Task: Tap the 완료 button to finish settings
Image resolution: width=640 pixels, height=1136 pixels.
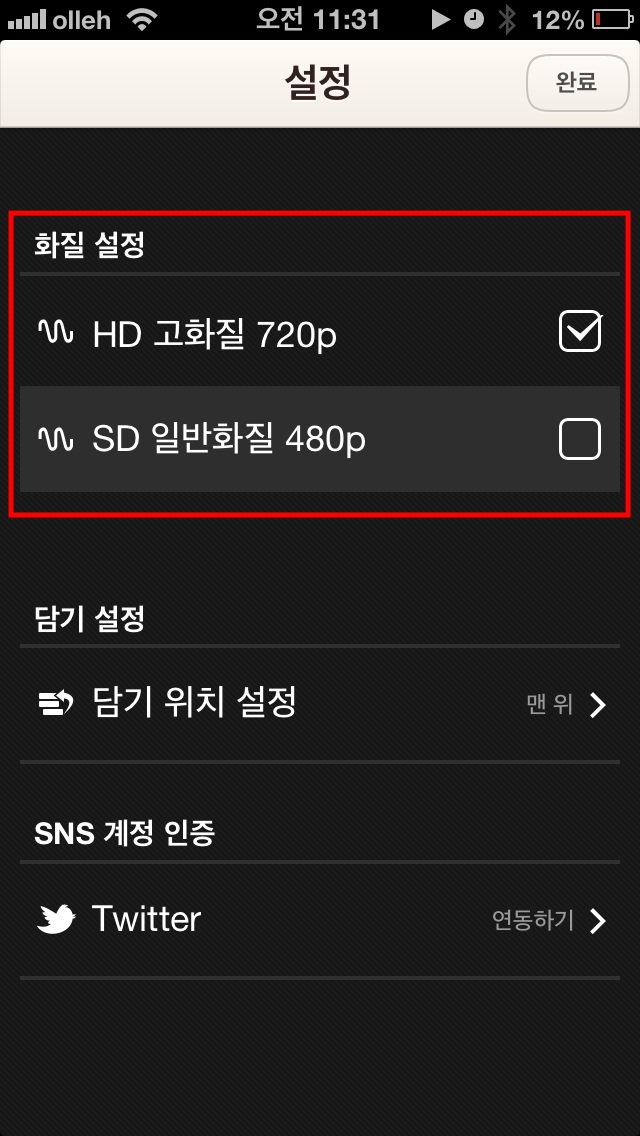Action: [576, 83]
